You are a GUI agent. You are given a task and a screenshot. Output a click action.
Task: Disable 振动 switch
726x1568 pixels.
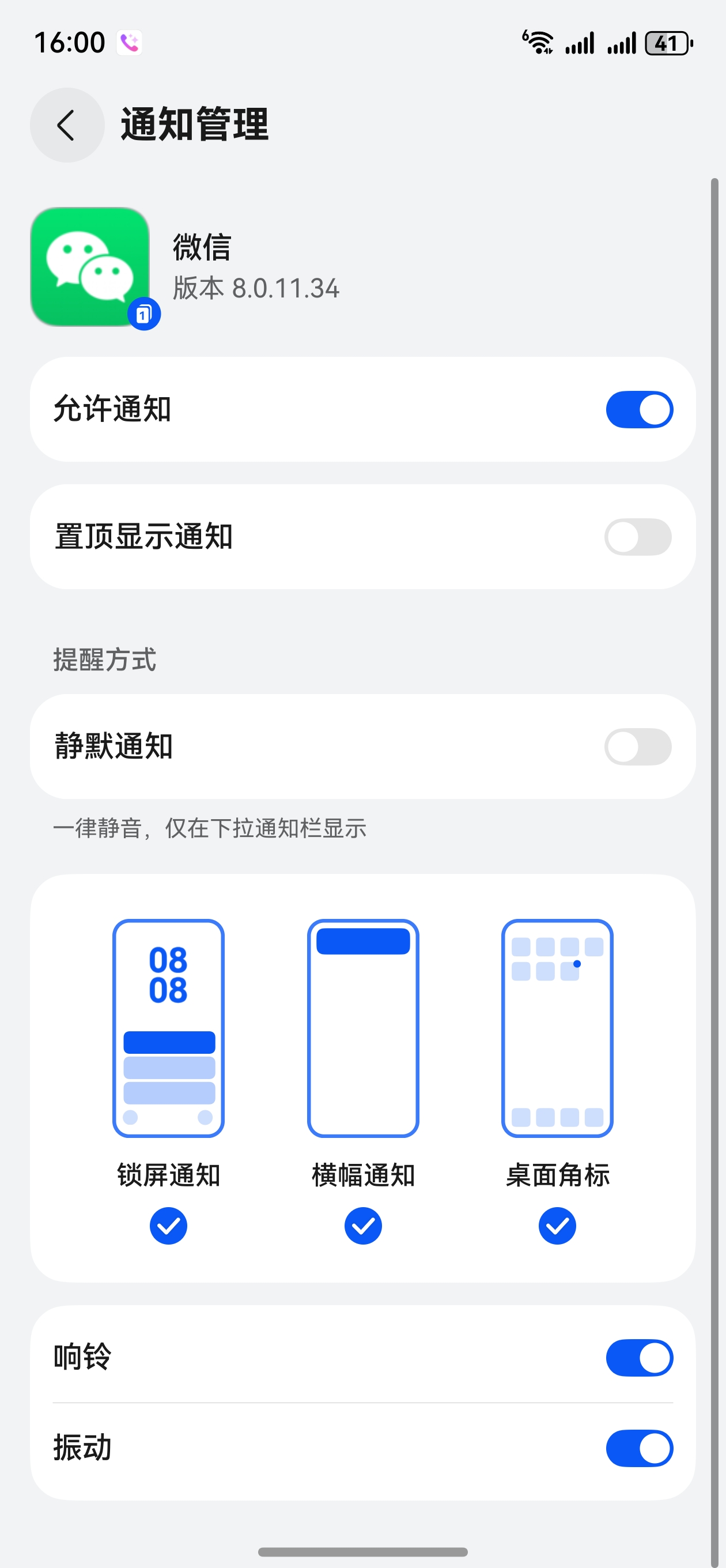pos(639,1449)
